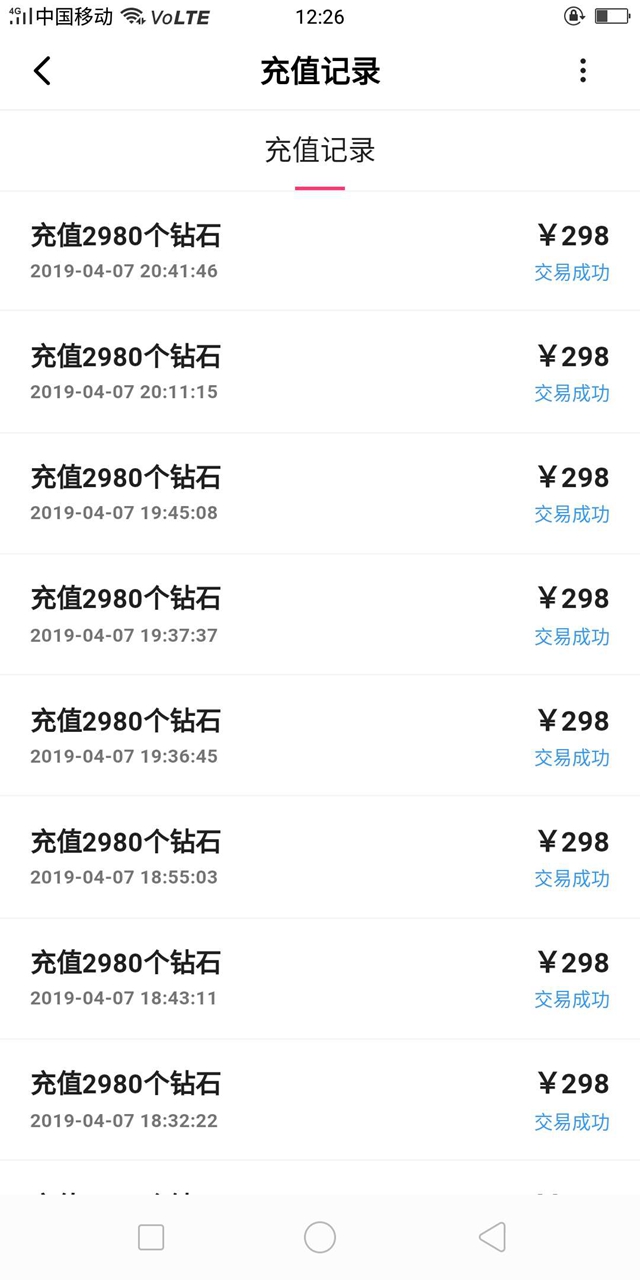Viewport: 640px width, 1280px height.
Task: Open the recharge record from 20:11:15
Action: (320, 372)
